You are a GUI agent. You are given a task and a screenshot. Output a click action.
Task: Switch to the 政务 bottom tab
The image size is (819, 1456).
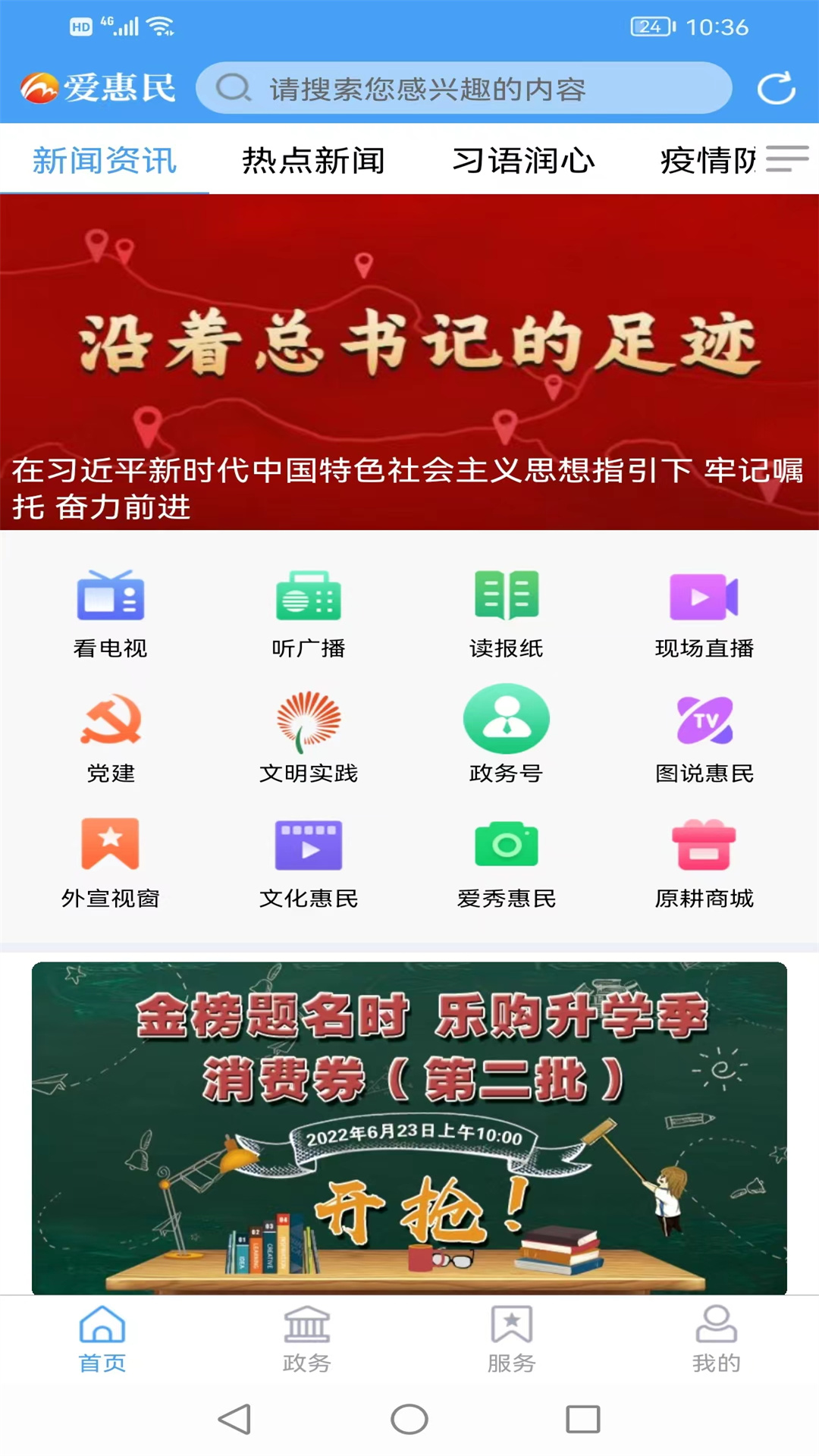click(x=307, y=1340)
